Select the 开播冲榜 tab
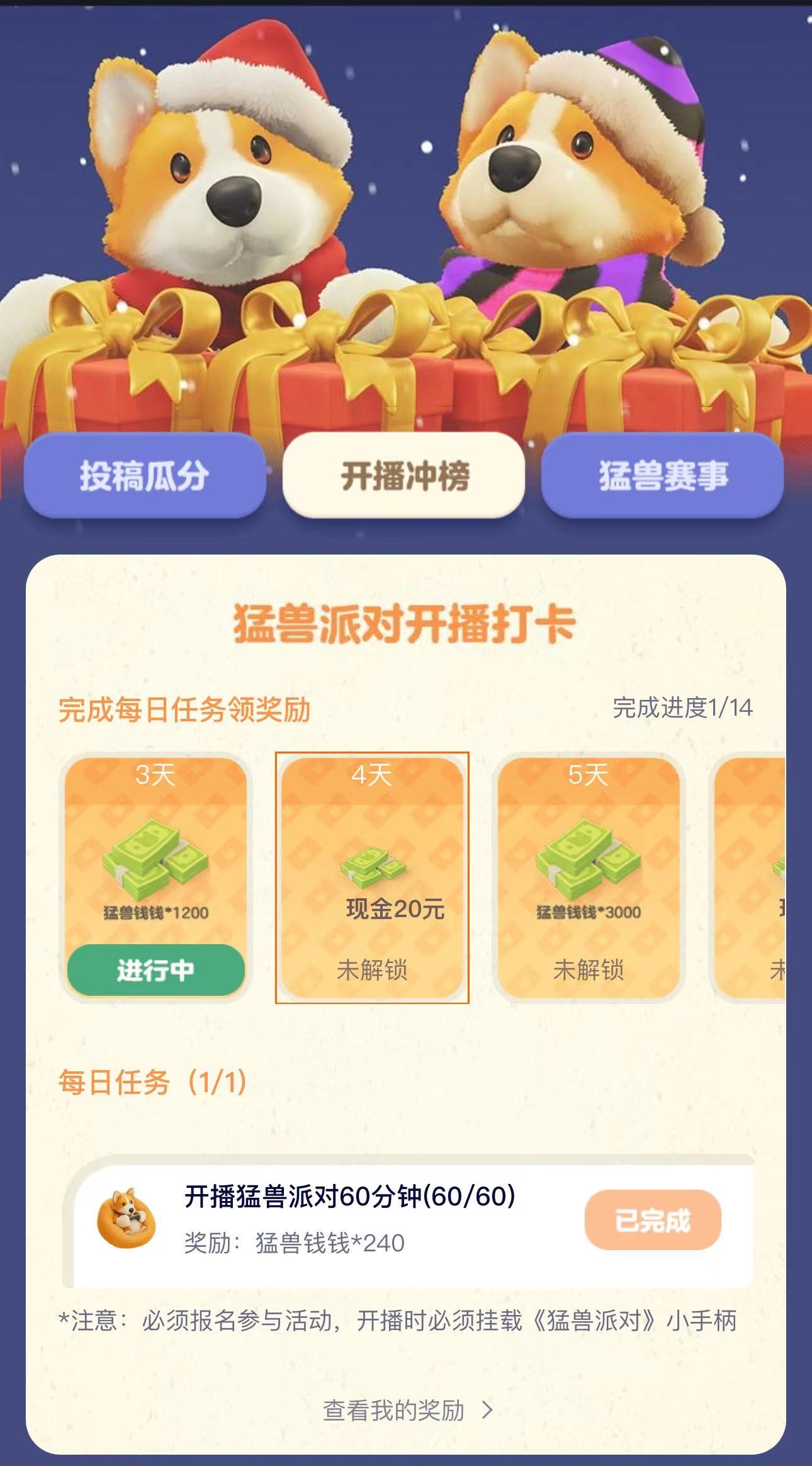The width and height of the screenshot is (812, 1466). (404, 475)
